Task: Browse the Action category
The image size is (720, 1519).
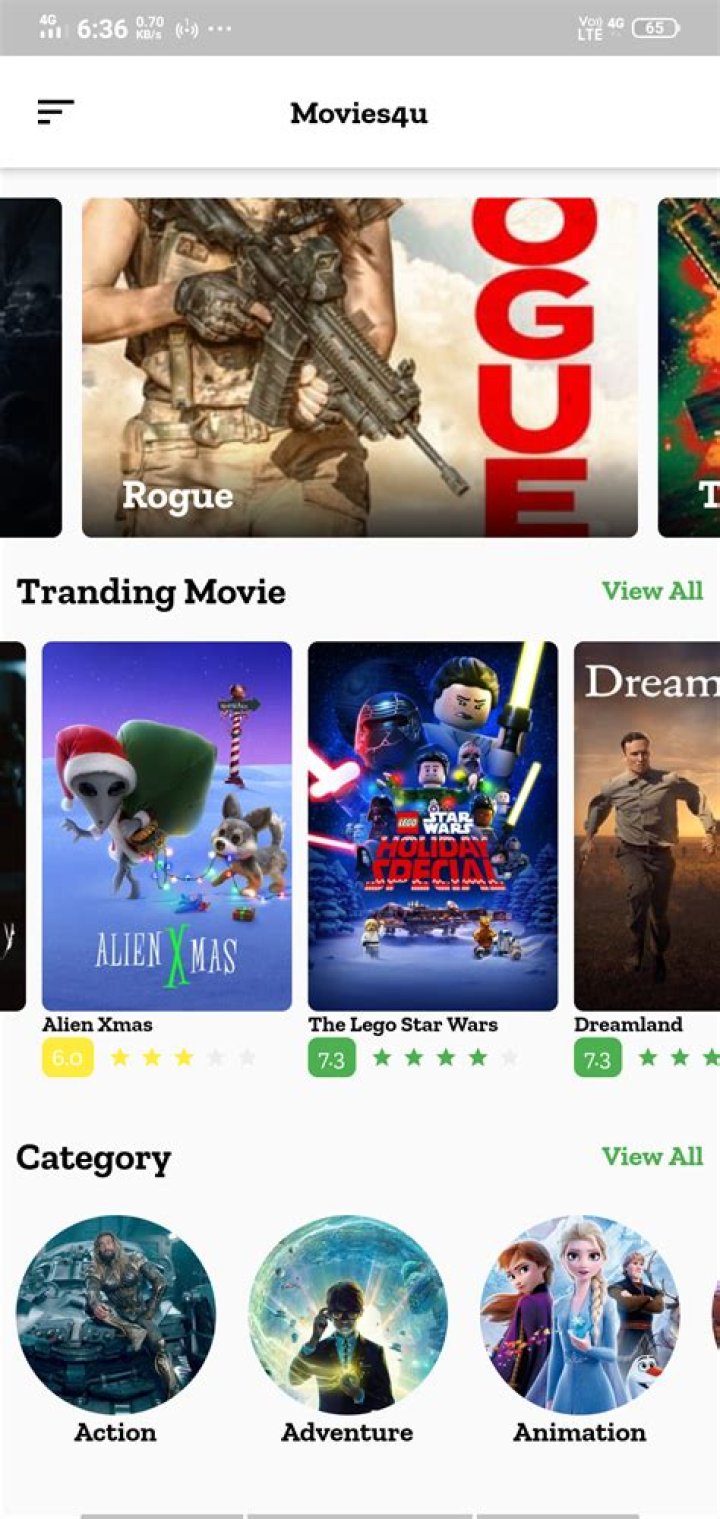Action: 115,1314
